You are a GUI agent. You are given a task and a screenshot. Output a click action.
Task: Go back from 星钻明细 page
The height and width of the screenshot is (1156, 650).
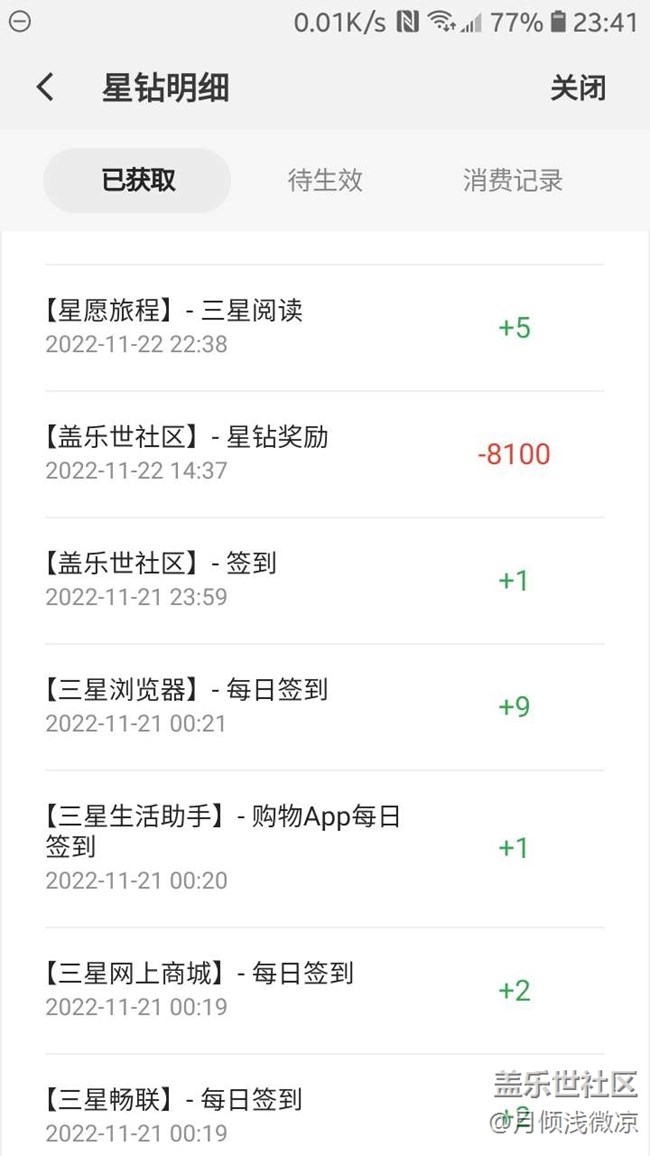[x=45, y=88]
